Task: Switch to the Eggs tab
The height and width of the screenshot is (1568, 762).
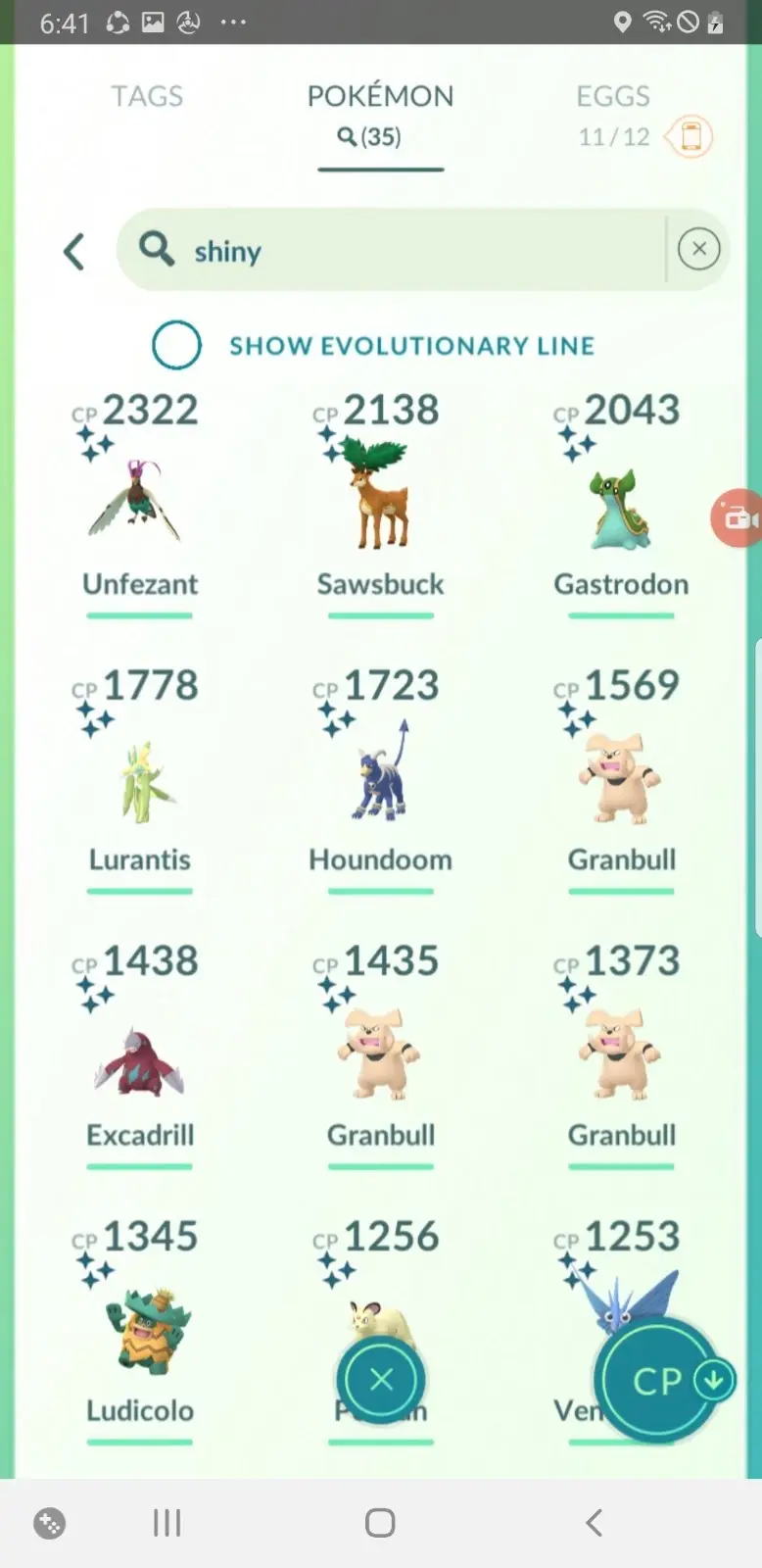Action: click(x=613, y=96)
